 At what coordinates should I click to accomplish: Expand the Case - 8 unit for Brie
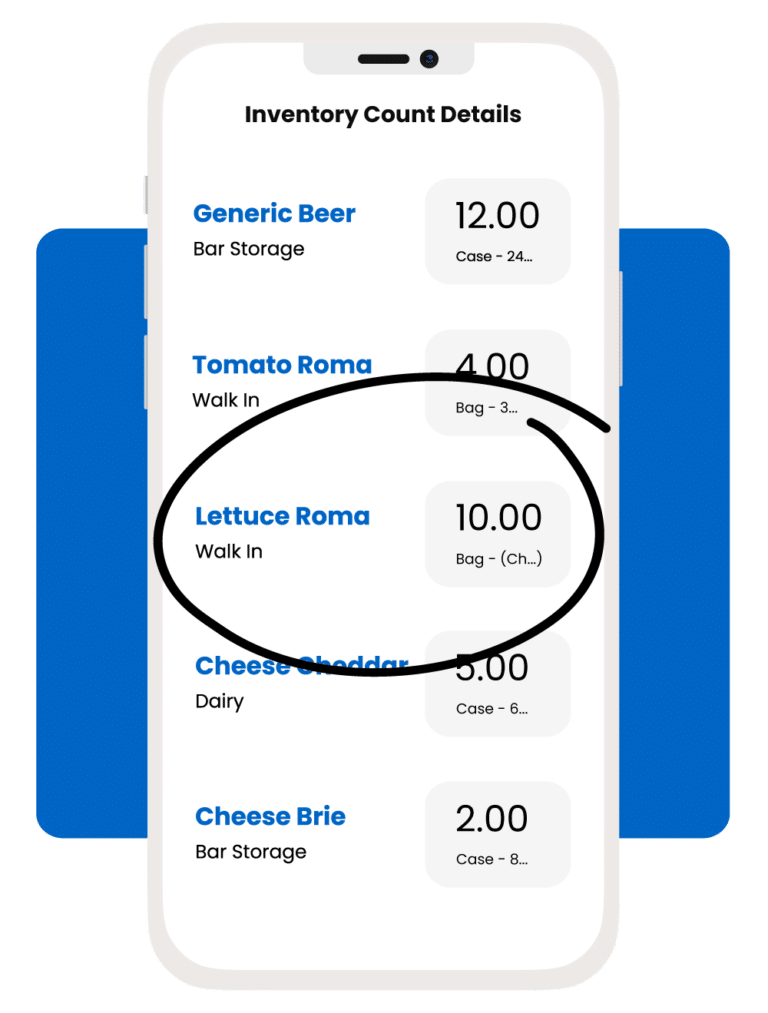494,860
